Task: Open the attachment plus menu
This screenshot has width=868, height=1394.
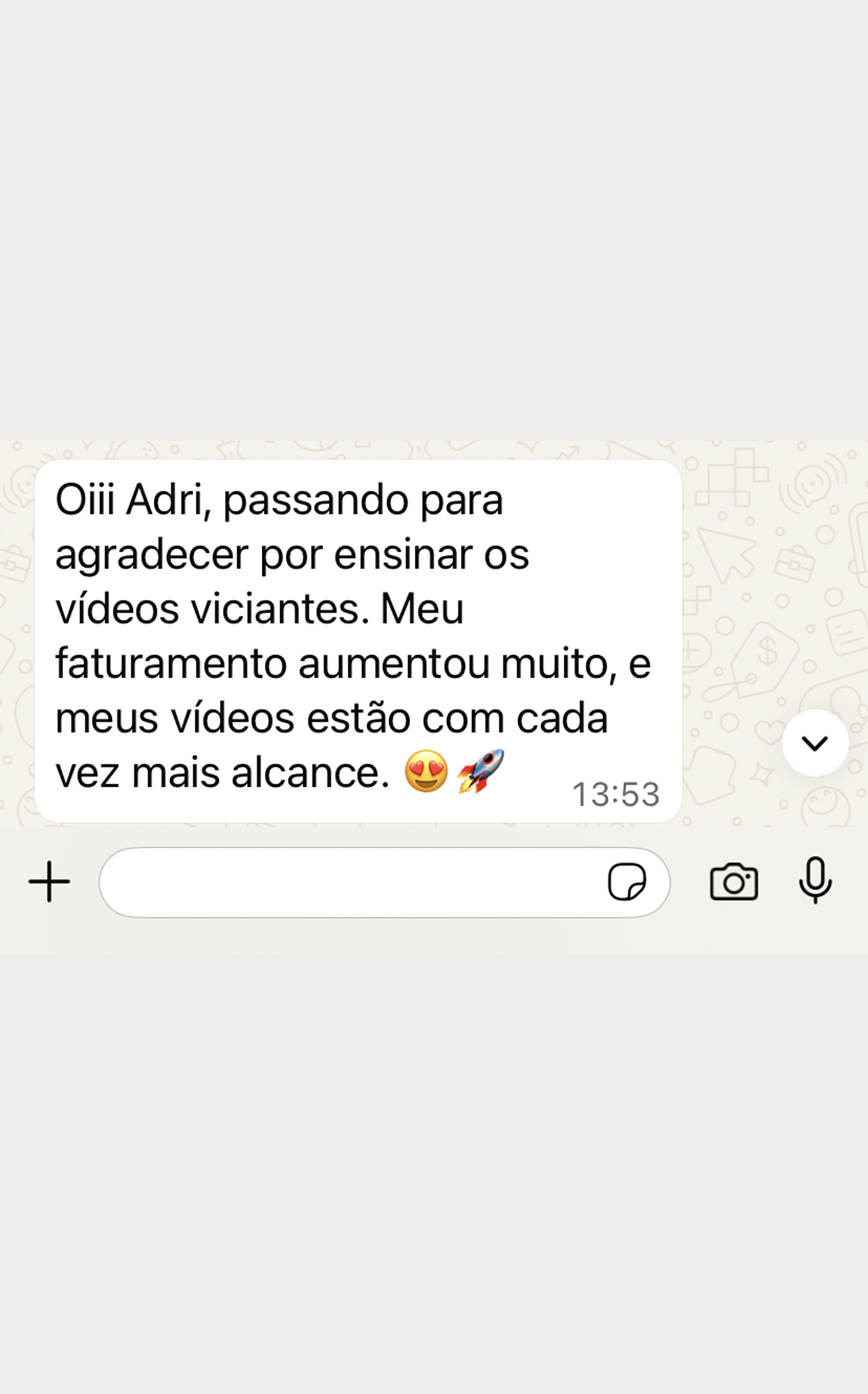Action: [x=49, y=882]
